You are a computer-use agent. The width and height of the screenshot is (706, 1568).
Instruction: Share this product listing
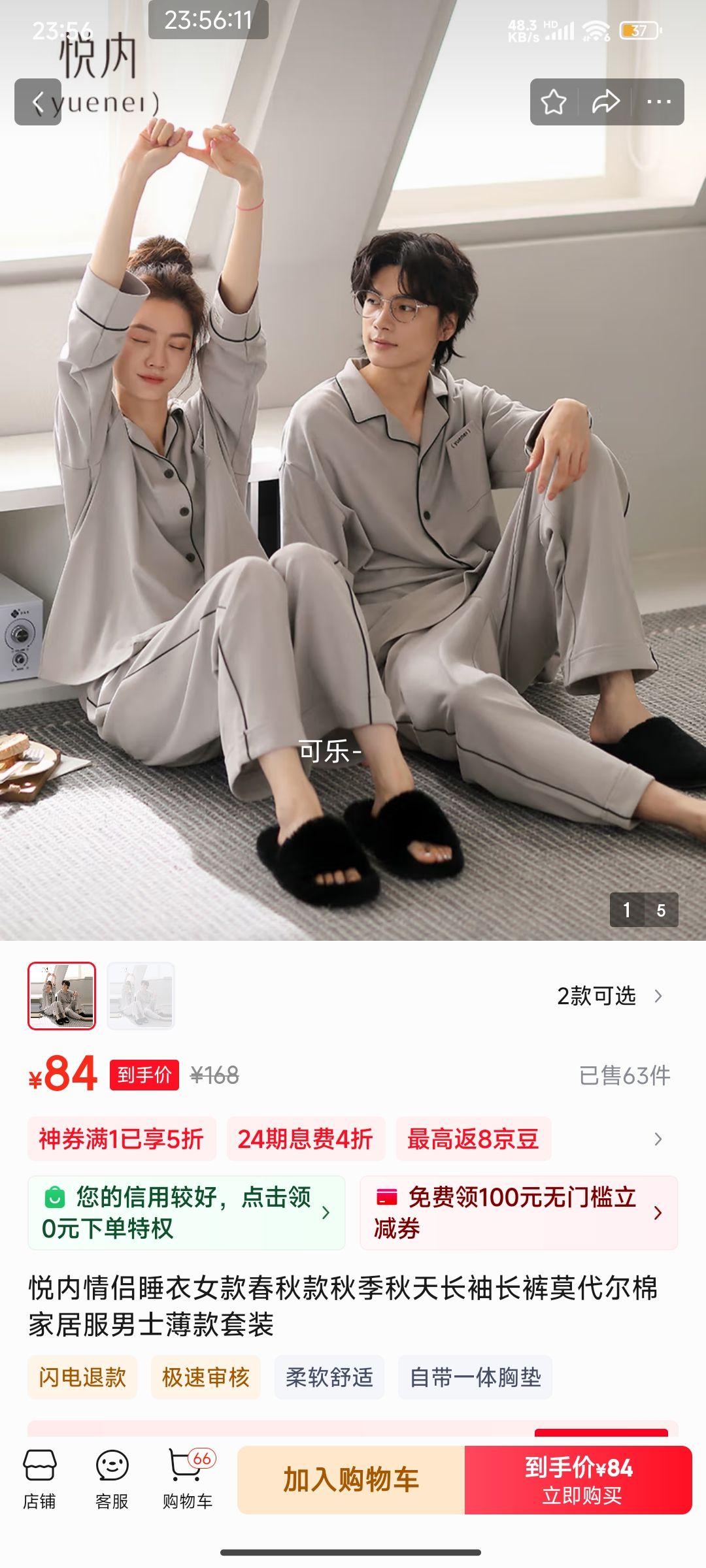tap(605, 102)
